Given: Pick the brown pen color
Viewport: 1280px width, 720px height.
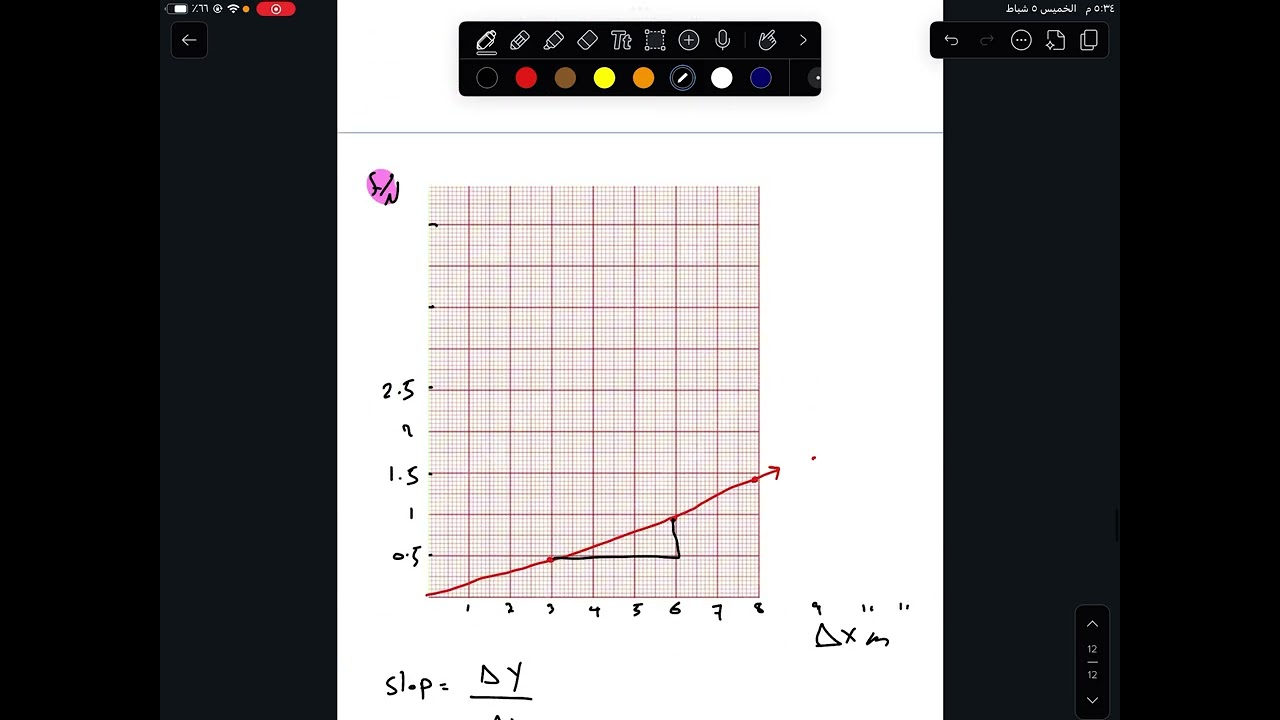Looking at the screenshot, I should tap(565, 78).
